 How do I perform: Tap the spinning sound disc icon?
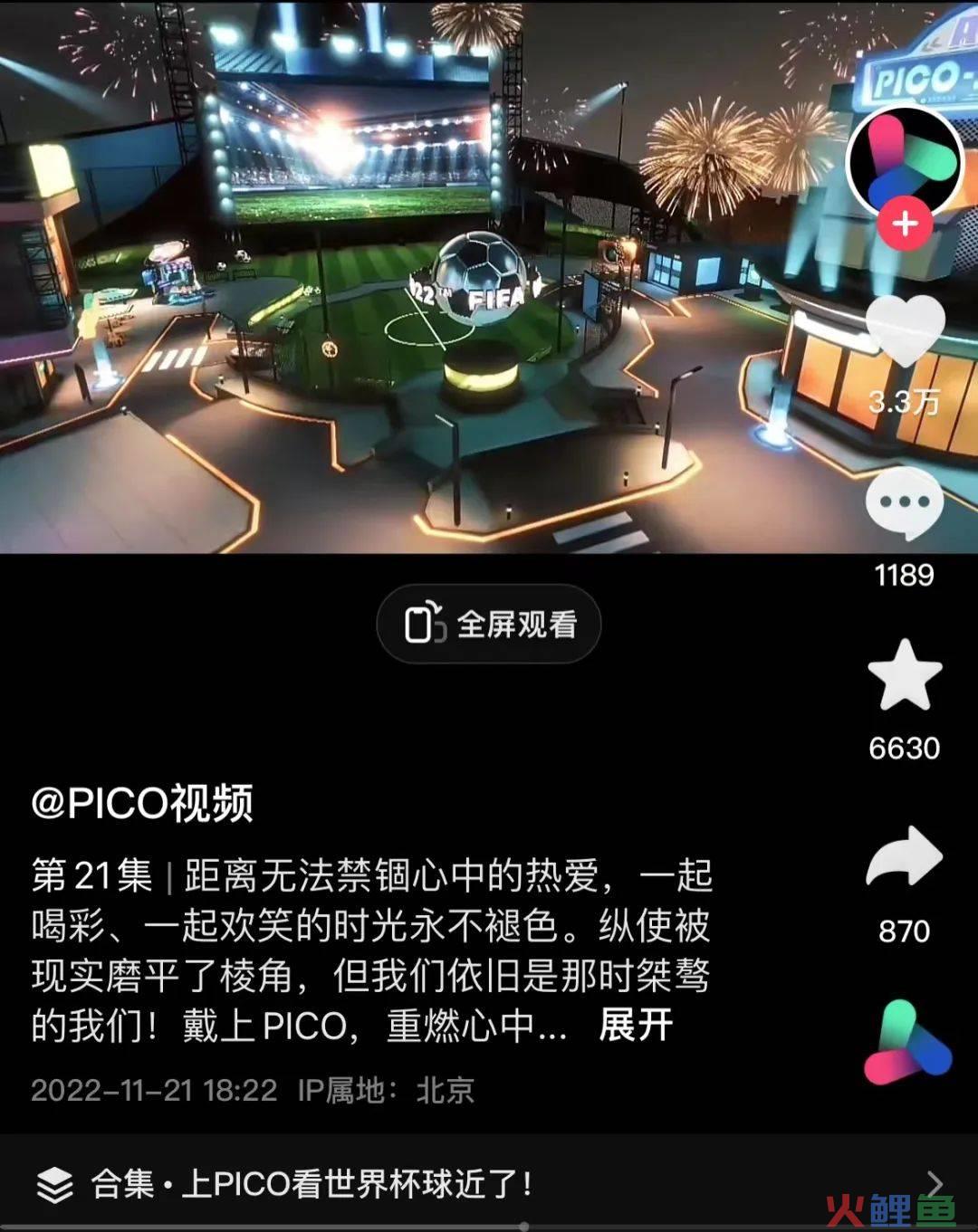pos(906,1044)
